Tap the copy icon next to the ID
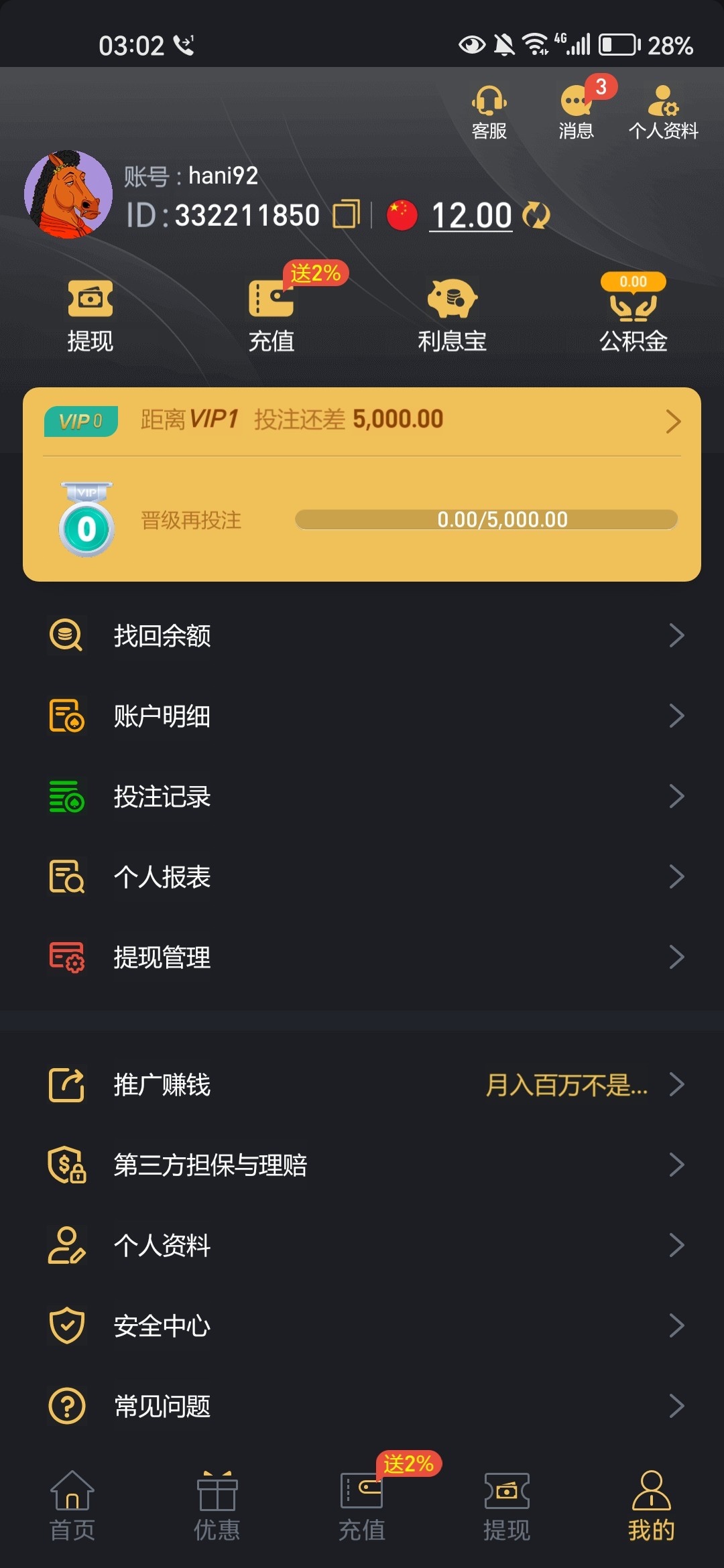This screenshot has height=1568, width=724. 345,216
